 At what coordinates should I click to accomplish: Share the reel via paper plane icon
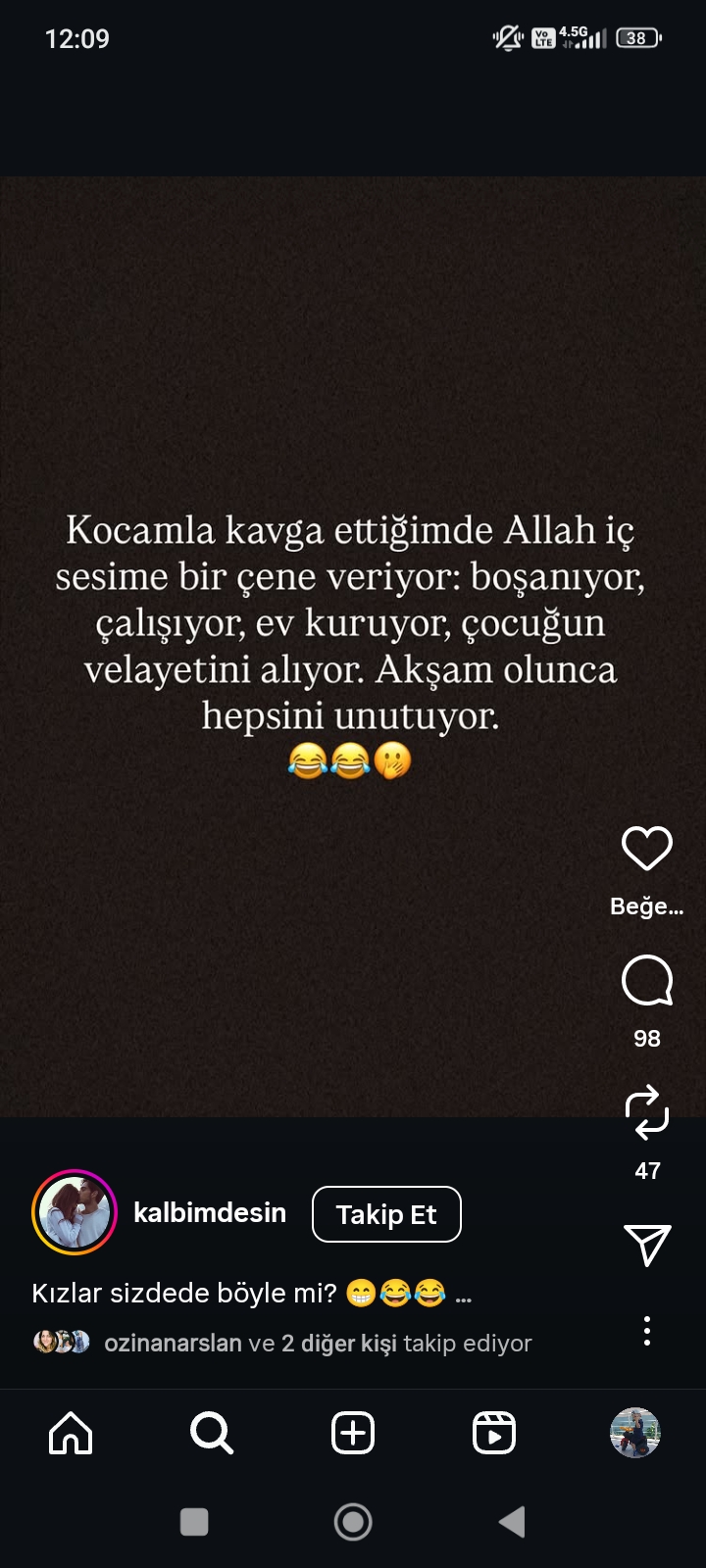[x=647, y=1245]
